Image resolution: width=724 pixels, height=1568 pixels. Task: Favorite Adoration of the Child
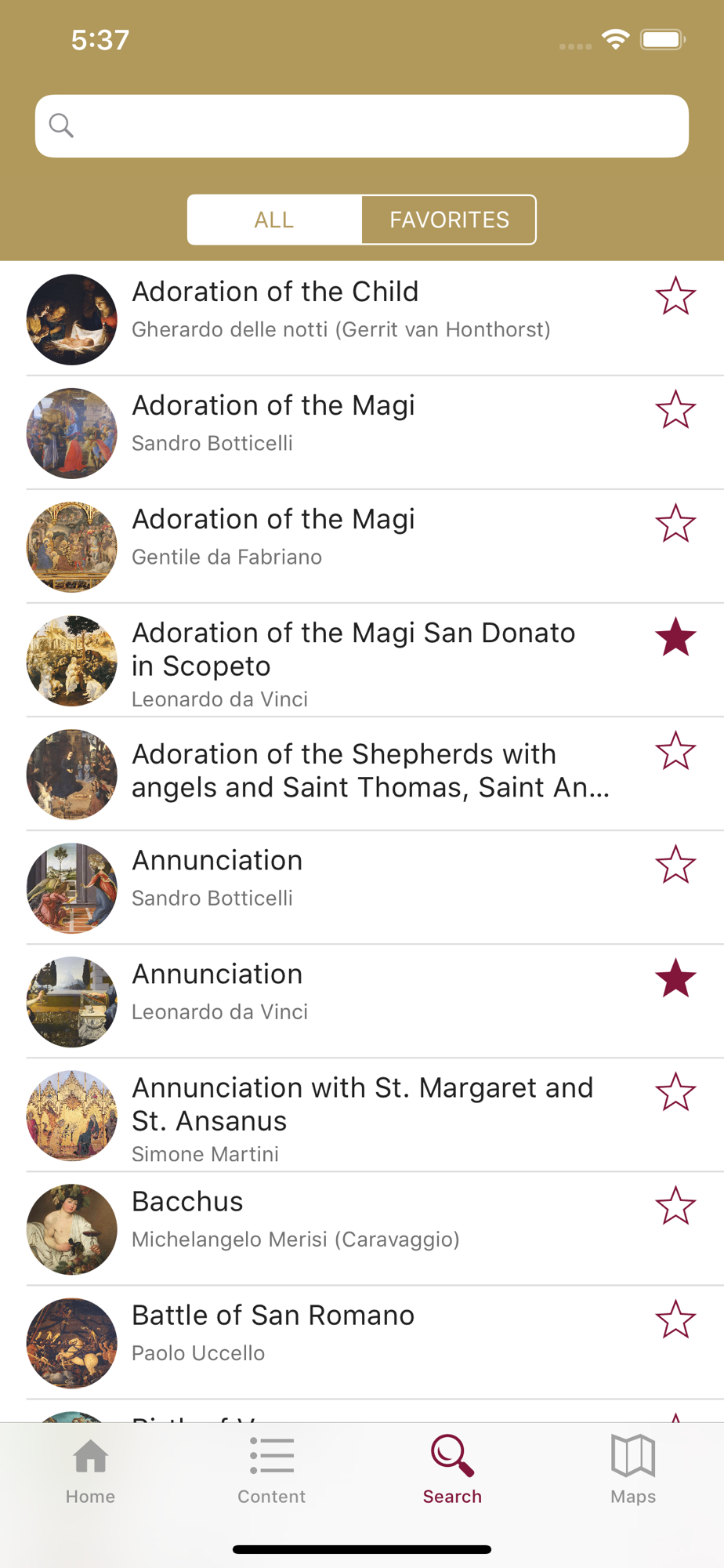pyautogui.click(x=675, y=296)
